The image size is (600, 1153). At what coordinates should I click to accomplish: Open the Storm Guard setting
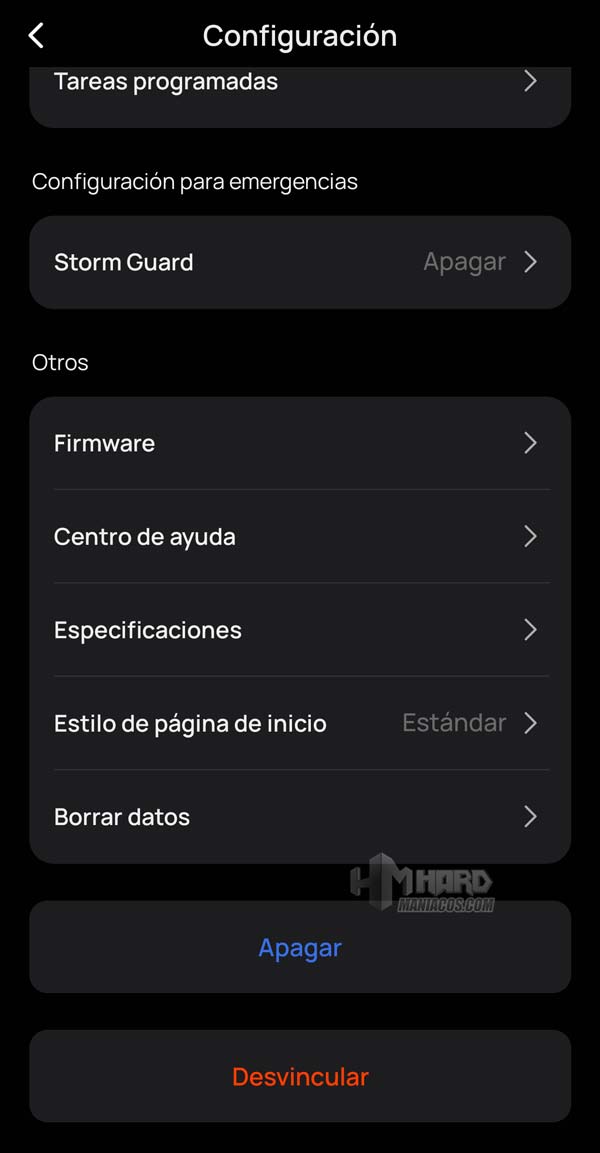click(298, 262)
